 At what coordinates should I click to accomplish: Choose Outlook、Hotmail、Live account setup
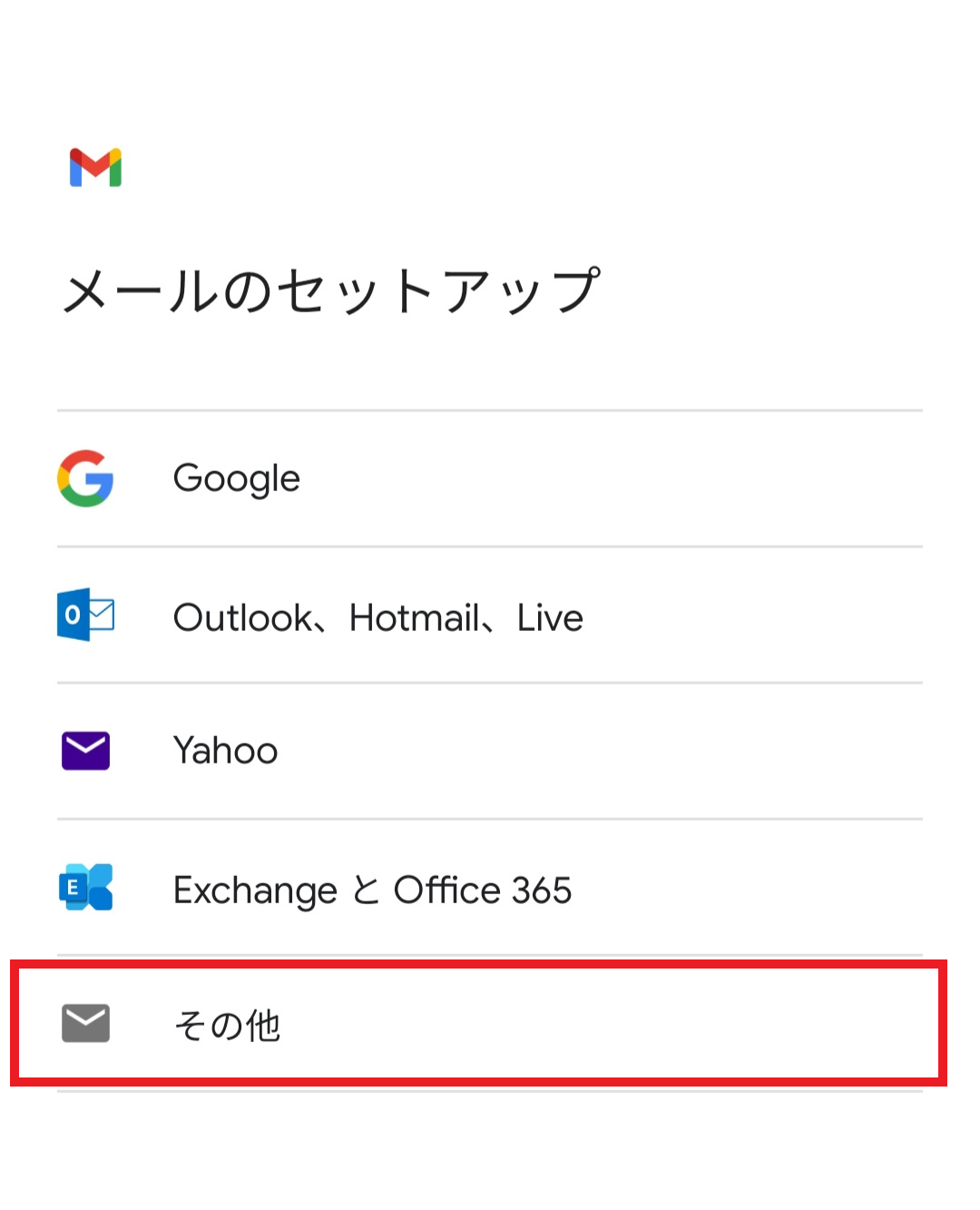pyautogui.click(x=377, y=617)
